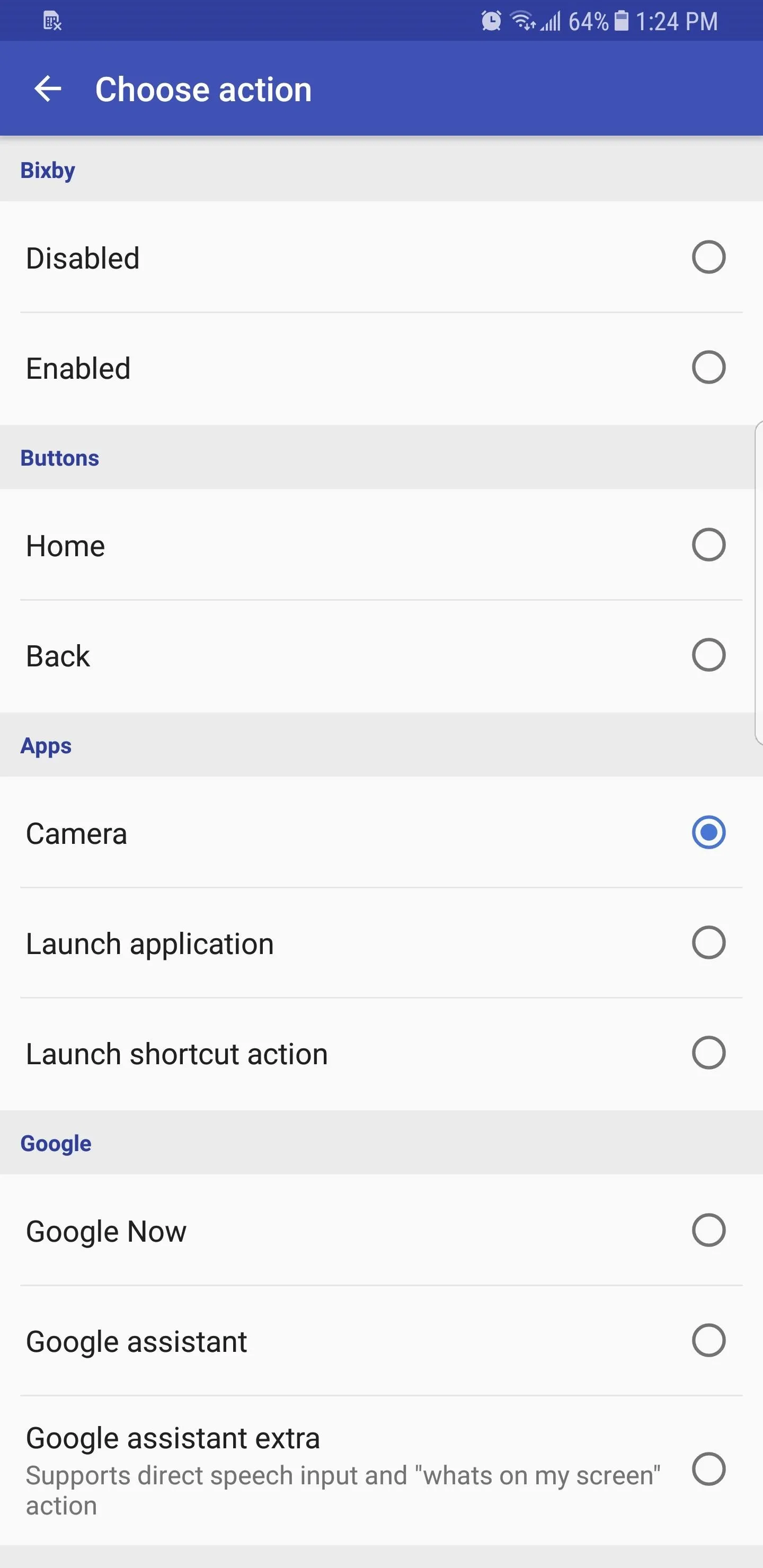This screenshot has height=1568, width=763.
Task: Select the Camera radio button
Action: click(x=708, y=832)
